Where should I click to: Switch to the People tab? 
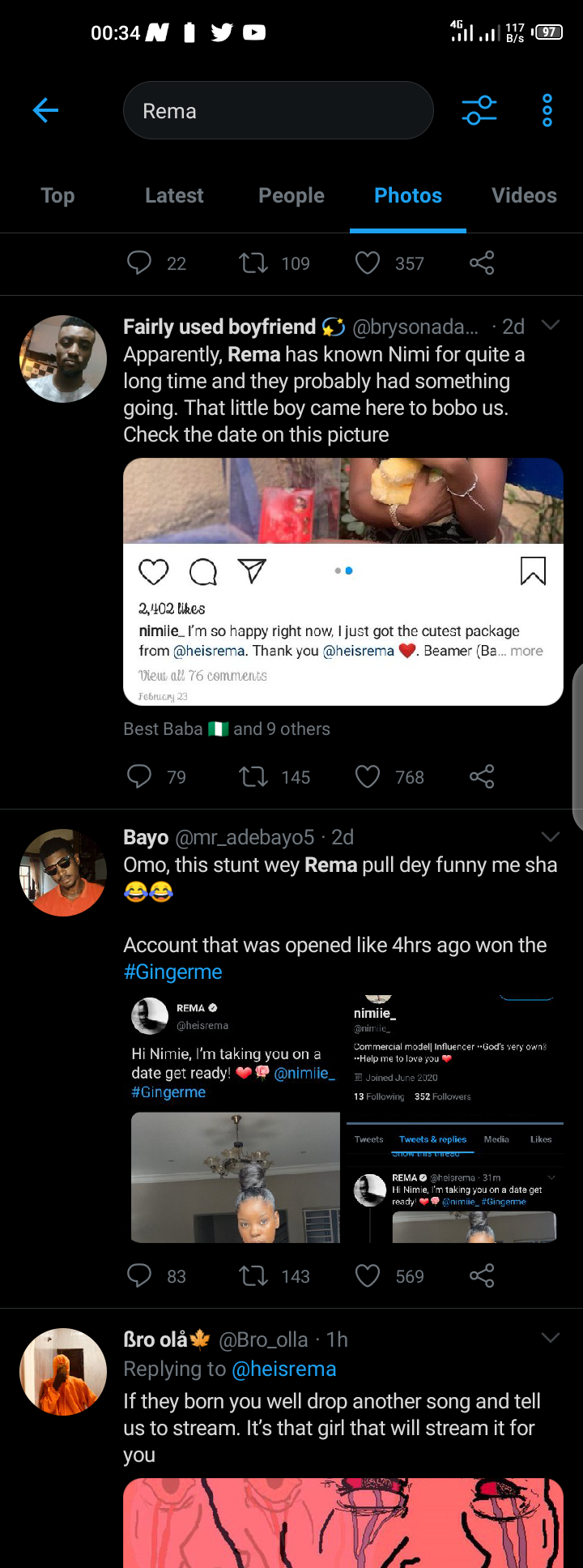(291, 195)
